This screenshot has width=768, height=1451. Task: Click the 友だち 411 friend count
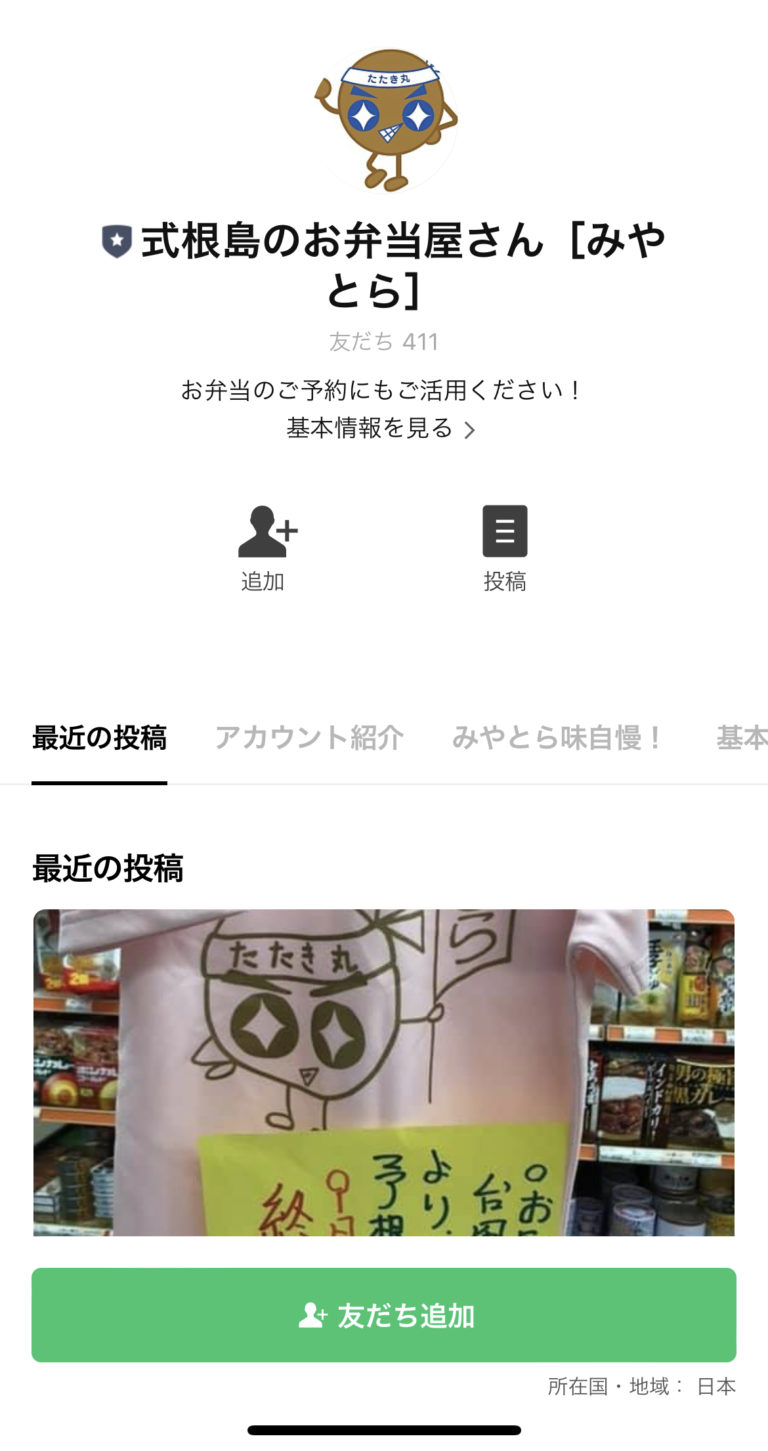coord(384,341)
